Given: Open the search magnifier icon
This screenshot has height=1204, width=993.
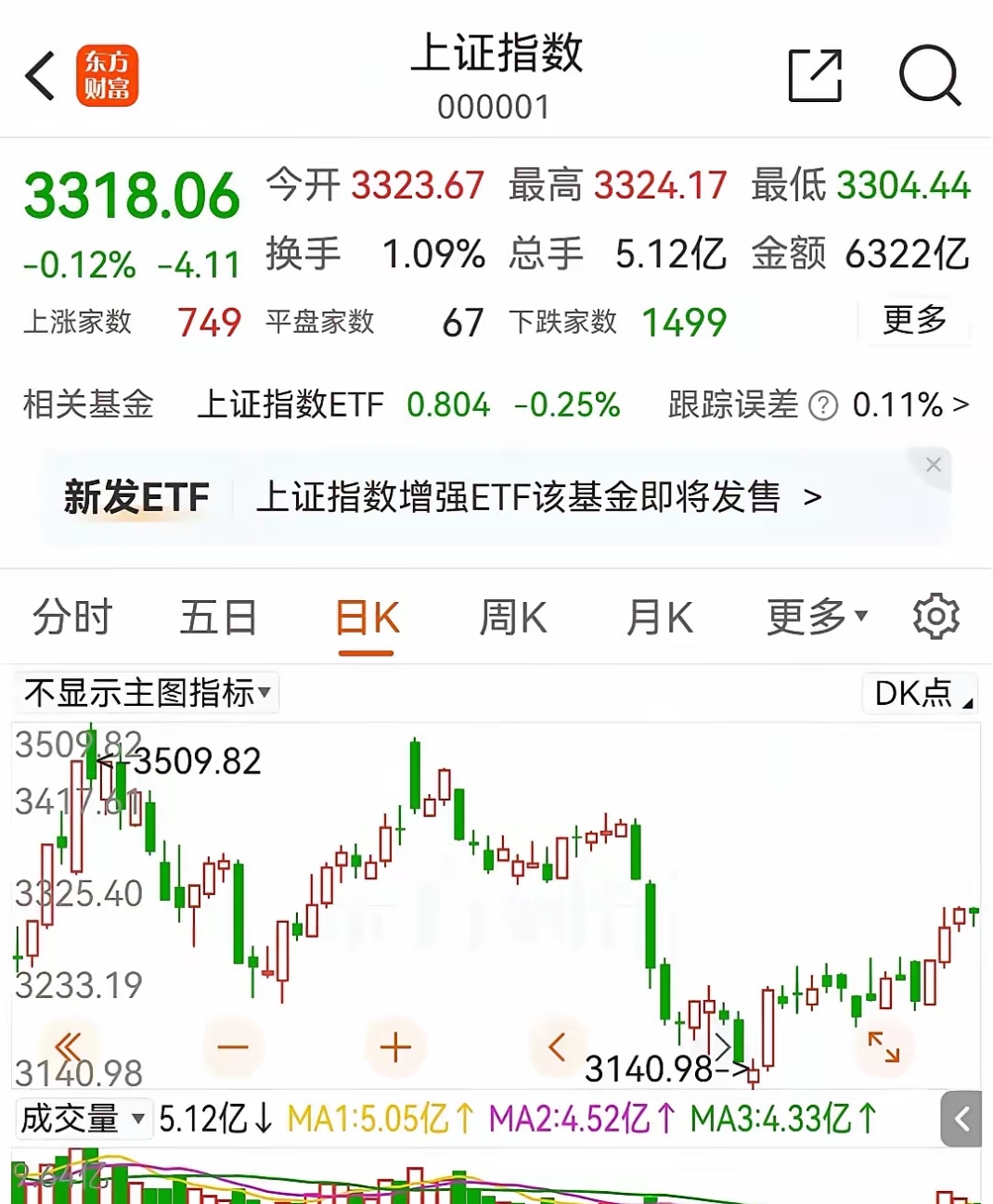Looking at the screenshot, I should [x=929, y=75].
